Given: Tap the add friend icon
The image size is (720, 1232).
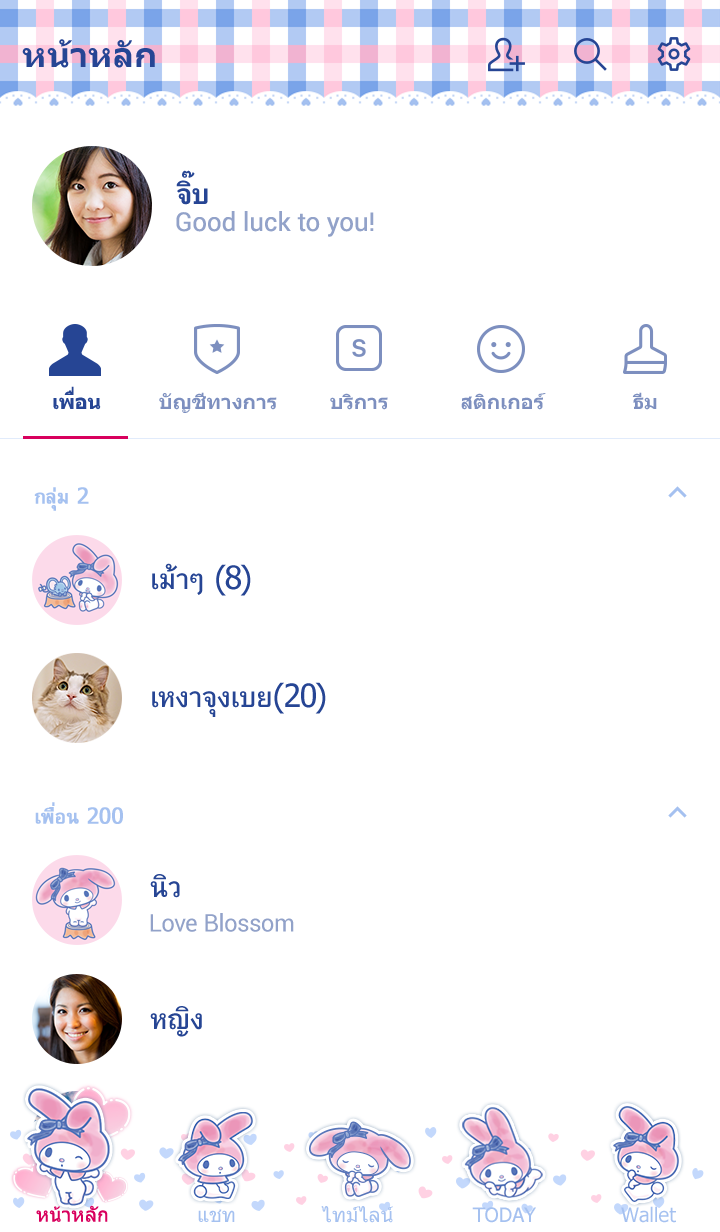Looking at the screenshot, I should click(505, 54).
